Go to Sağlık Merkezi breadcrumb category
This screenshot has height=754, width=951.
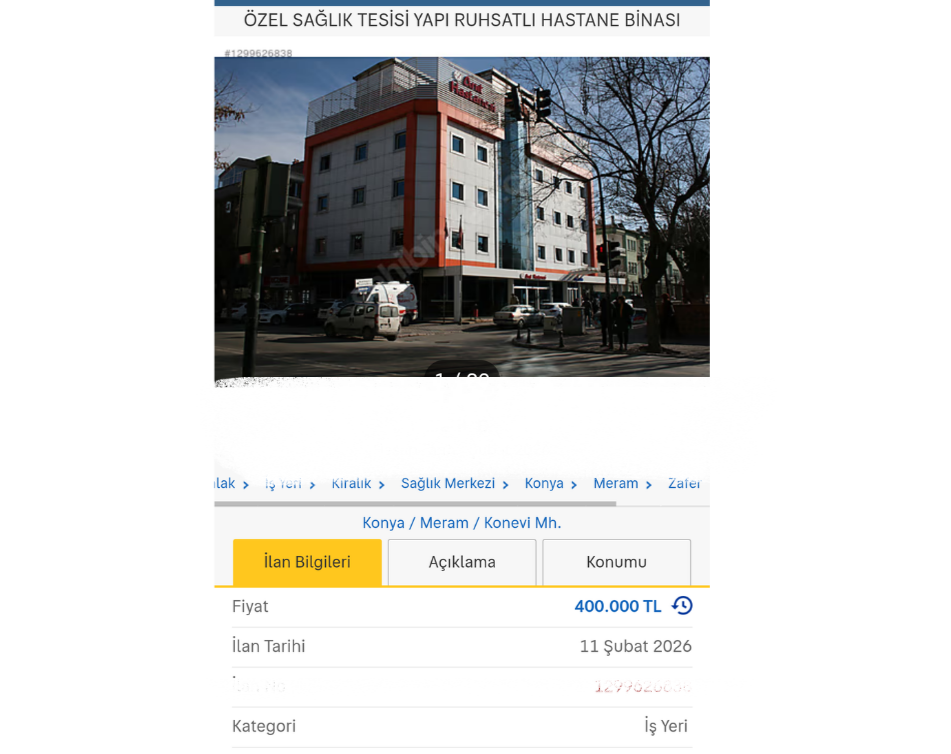[448, 484]
